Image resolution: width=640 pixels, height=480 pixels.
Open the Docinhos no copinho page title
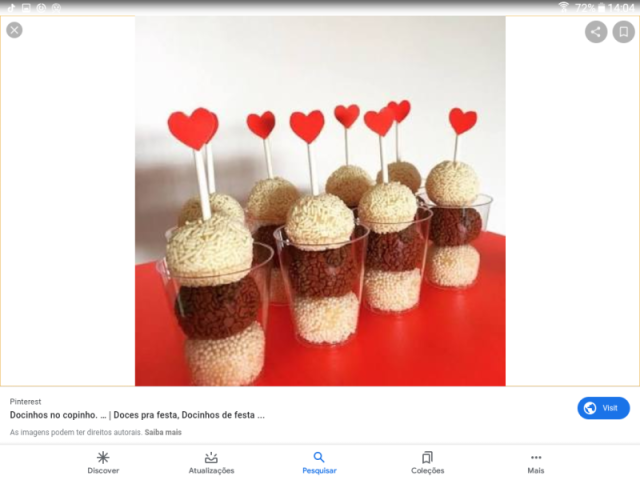click(137, 414)
